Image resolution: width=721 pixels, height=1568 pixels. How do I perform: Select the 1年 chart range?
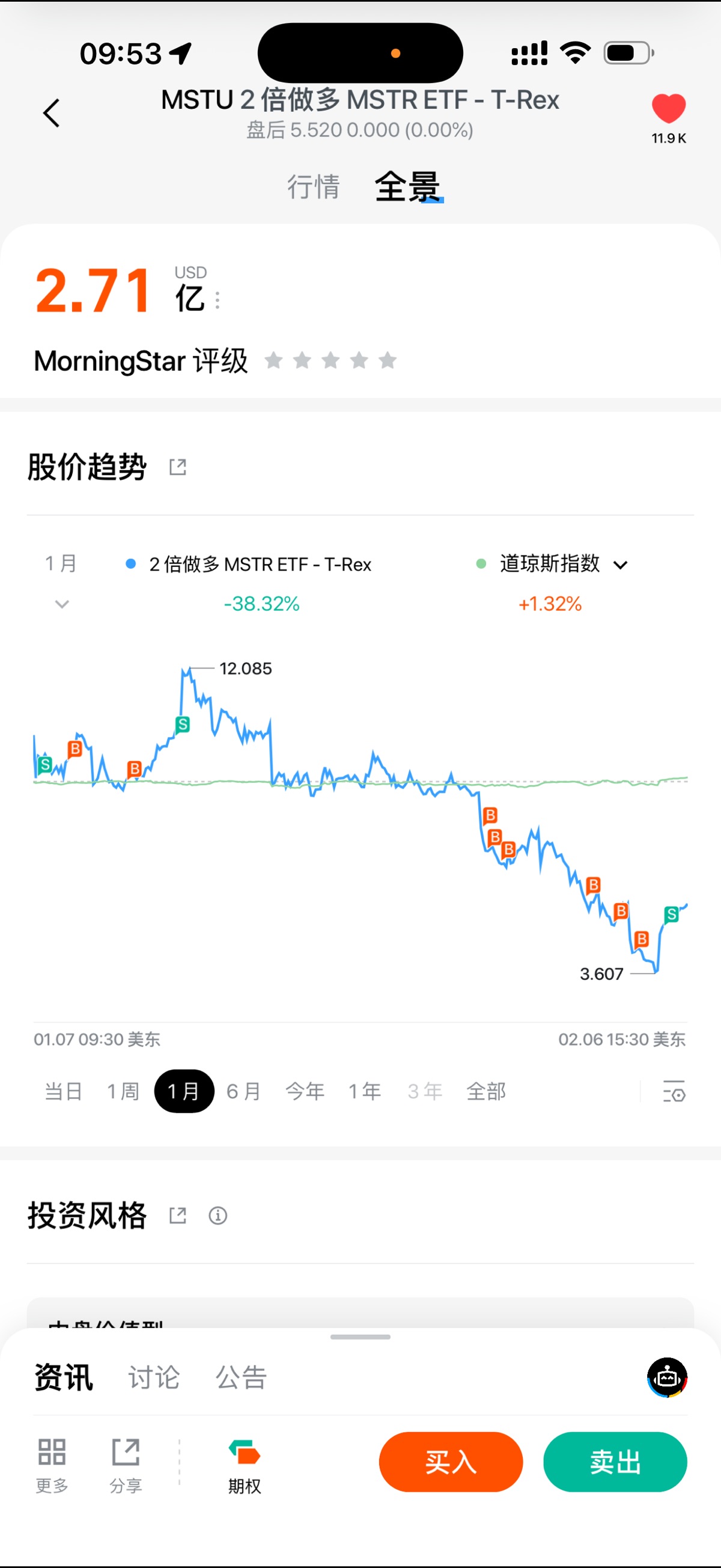(x=365, y=1091)
